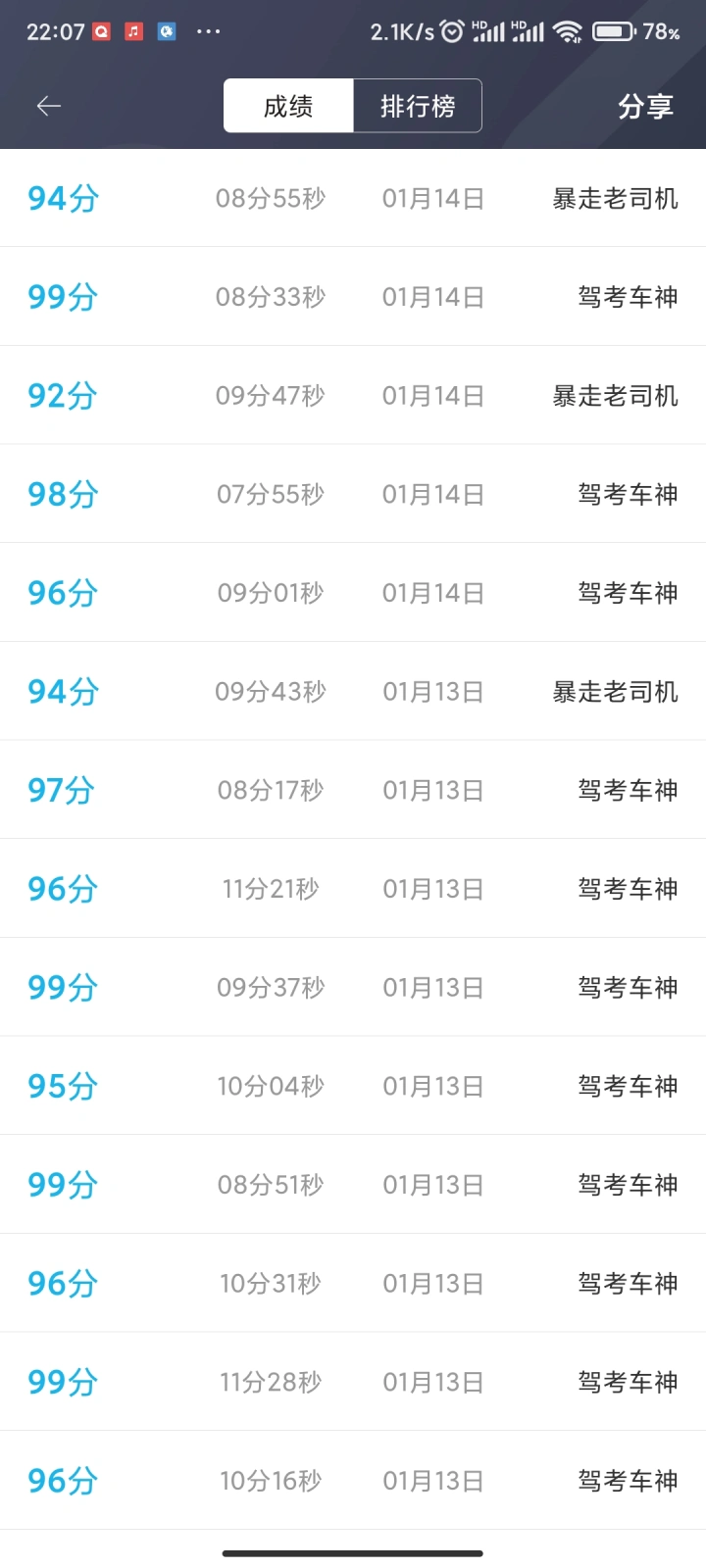Screen dimensions: 706x1568
Task: View the 96分 record at 10分16秒
Action: pos(353,1480)
